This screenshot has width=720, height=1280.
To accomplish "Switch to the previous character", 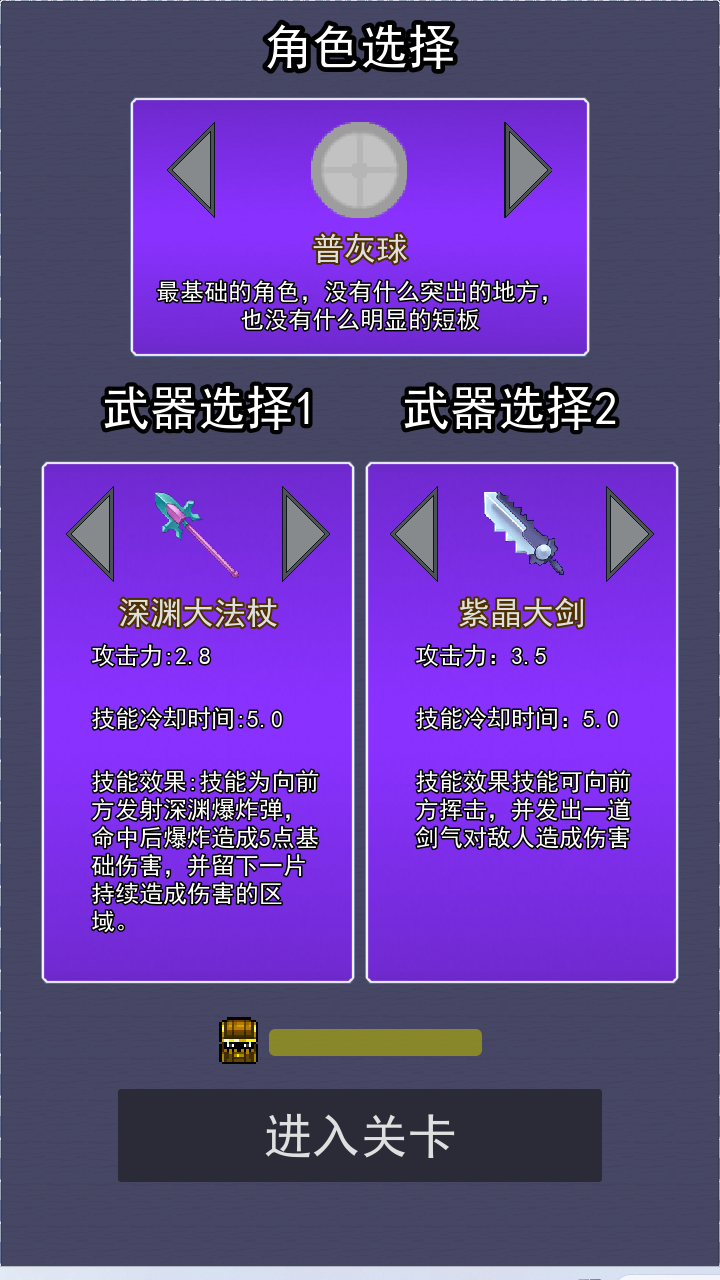I will pos(192,169).
